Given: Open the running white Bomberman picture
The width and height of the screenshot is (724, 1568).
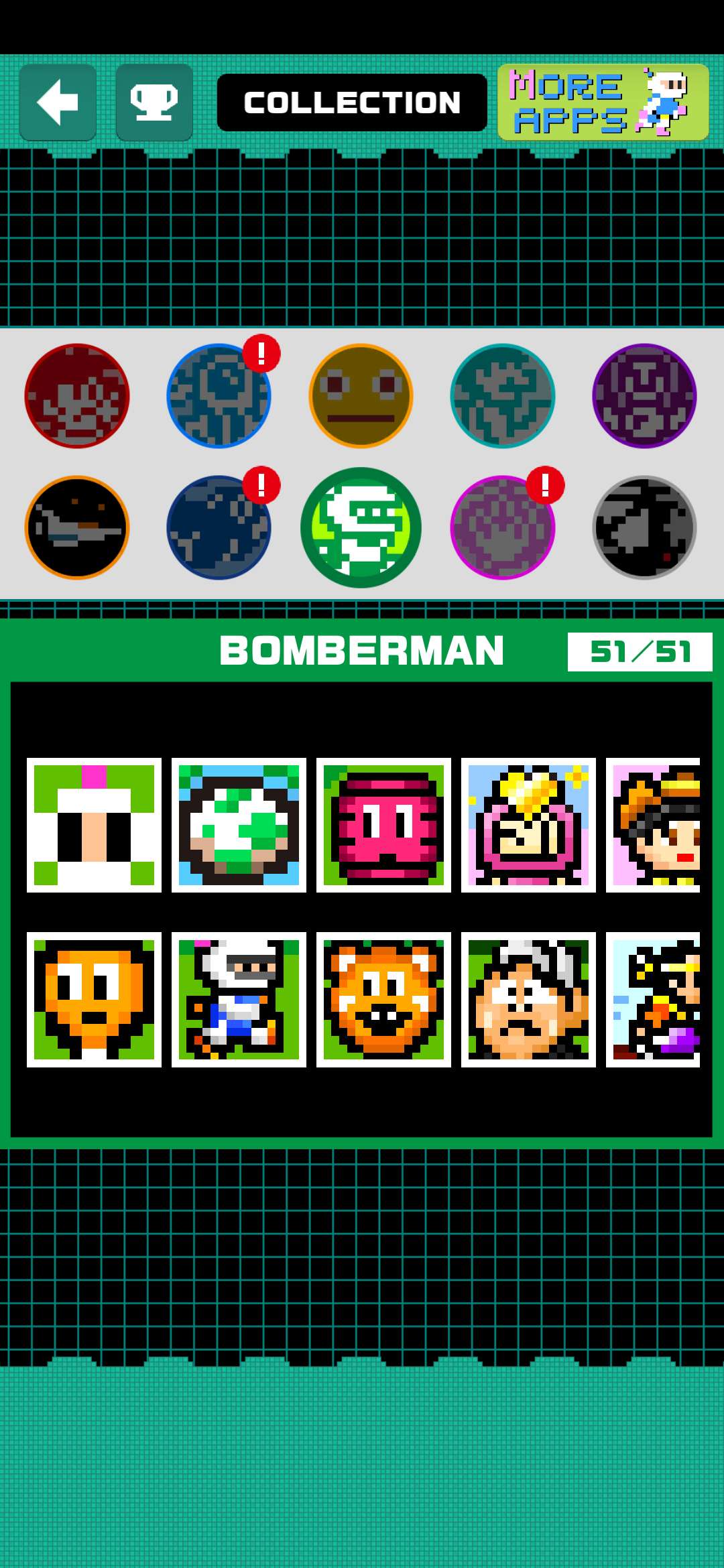Looking at the screenshot, I should pos(239,999).
